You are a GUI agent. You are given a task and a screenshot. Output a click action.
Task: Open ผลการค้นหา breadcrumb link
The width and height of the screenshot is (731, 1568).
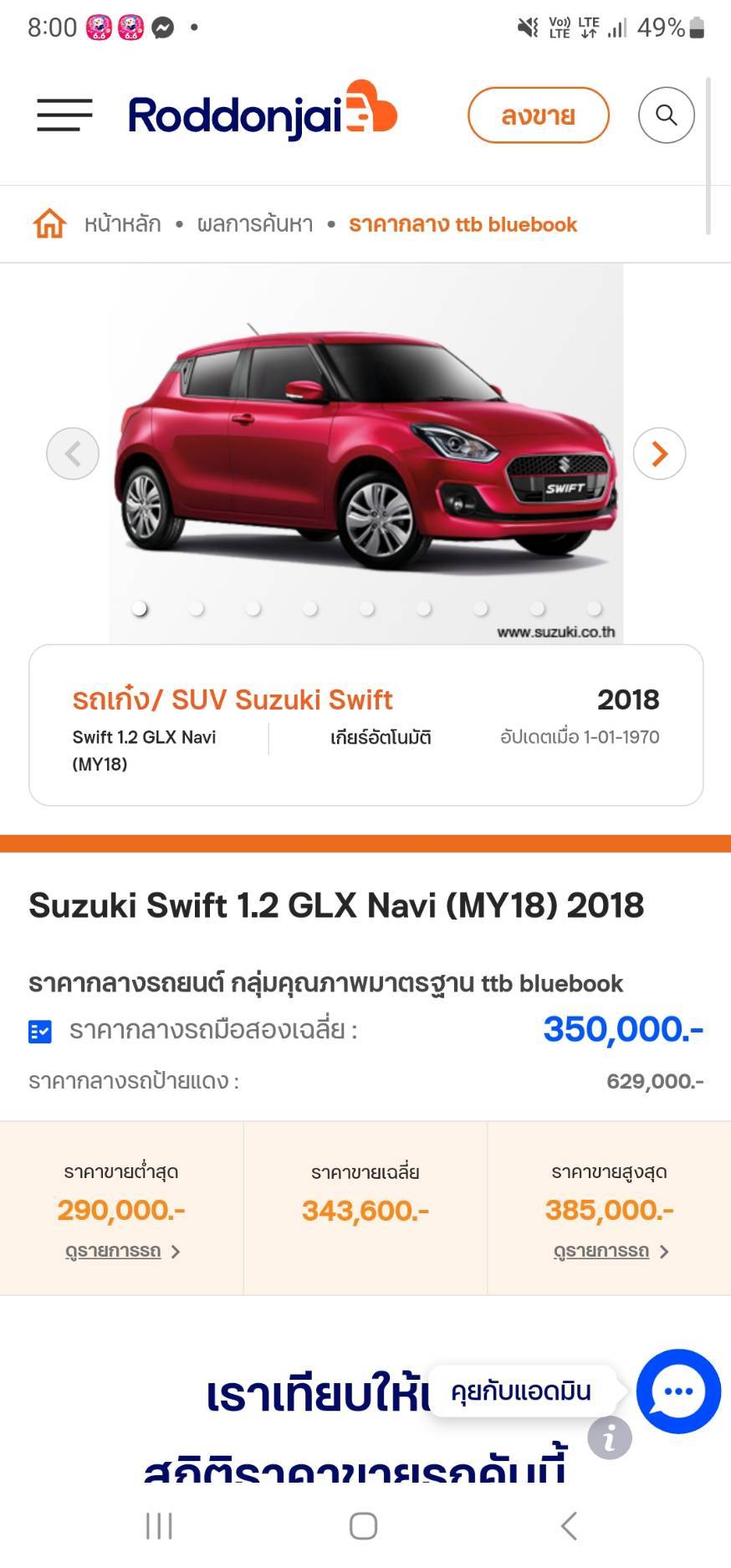coord(255,224)
